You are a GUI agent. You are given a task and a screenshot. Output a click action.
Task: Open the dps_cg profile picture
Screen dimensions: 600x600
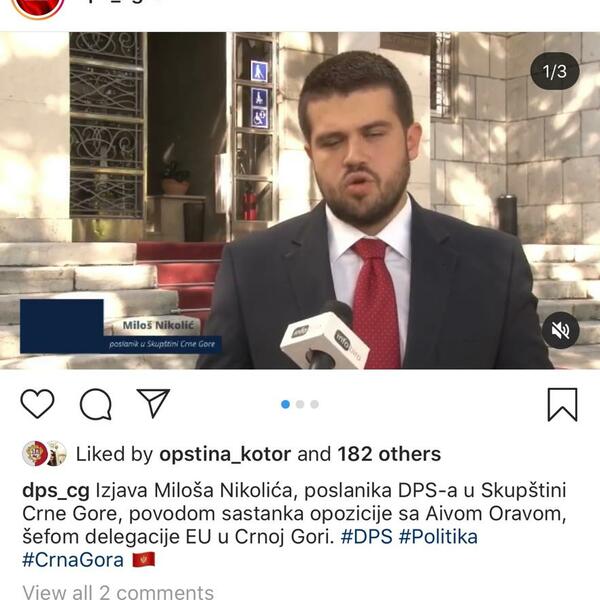[x=40, y=5]
